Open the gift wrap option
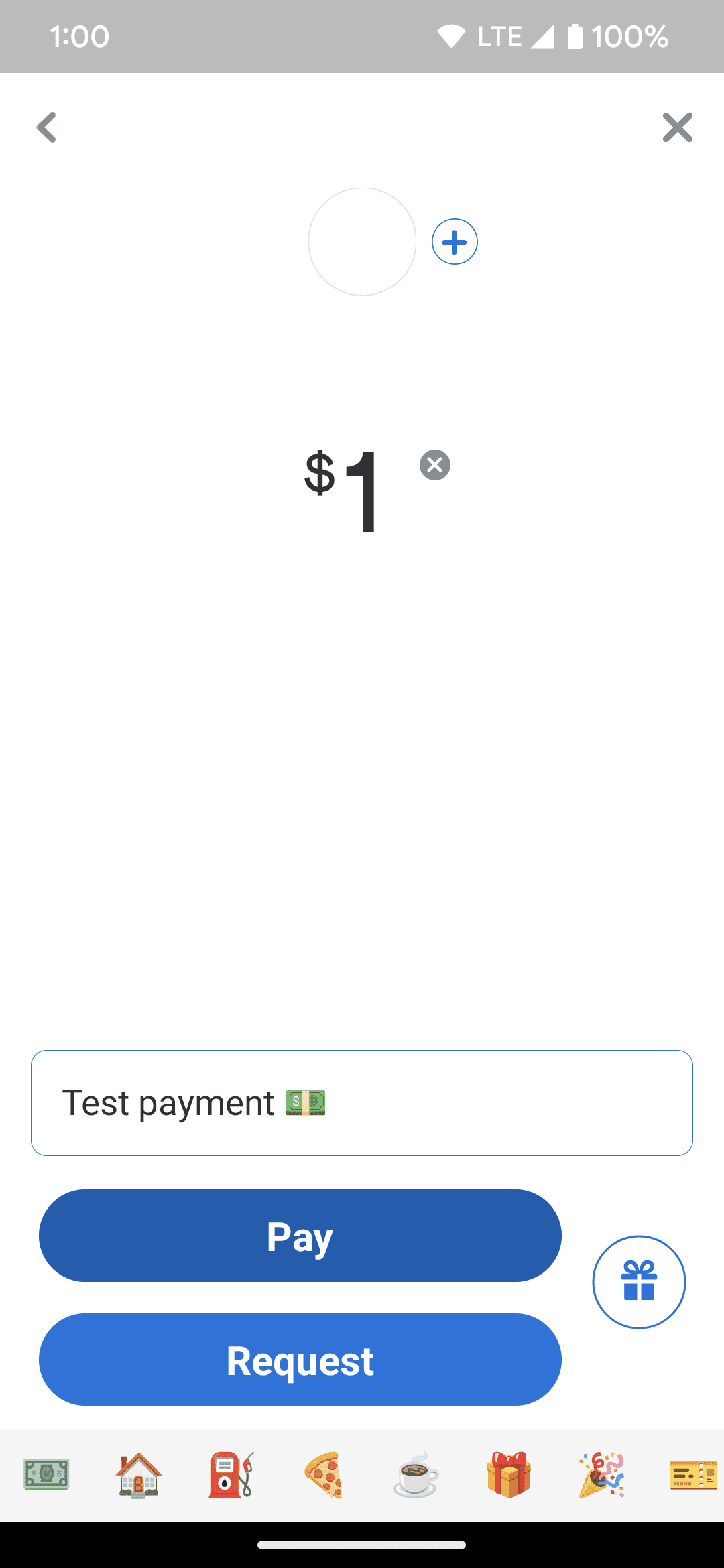Image resolution: width=724 pixels, height=1568 pixels. pos(639,1281)
